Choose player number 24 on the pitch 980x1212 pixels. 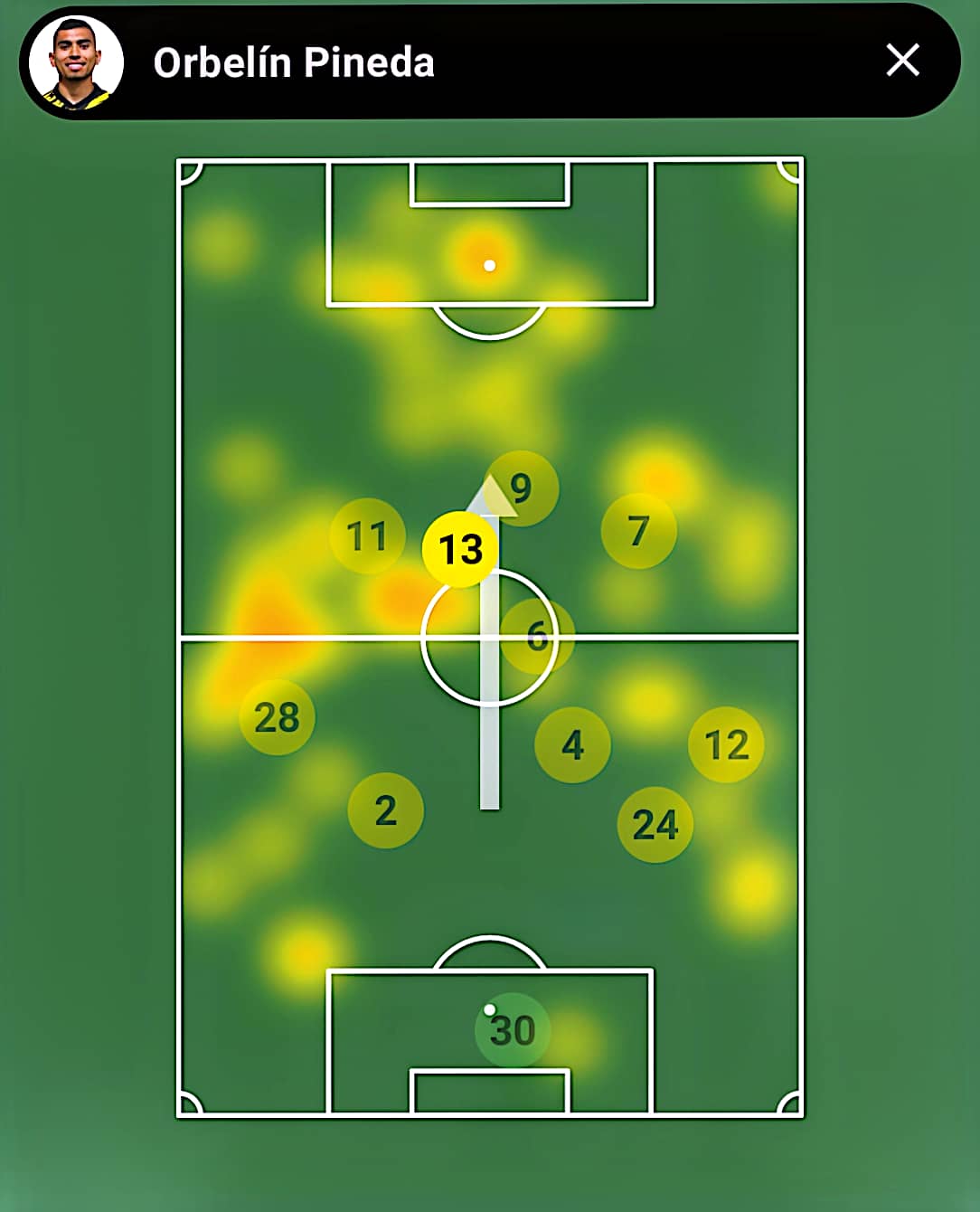click(655, 824)
